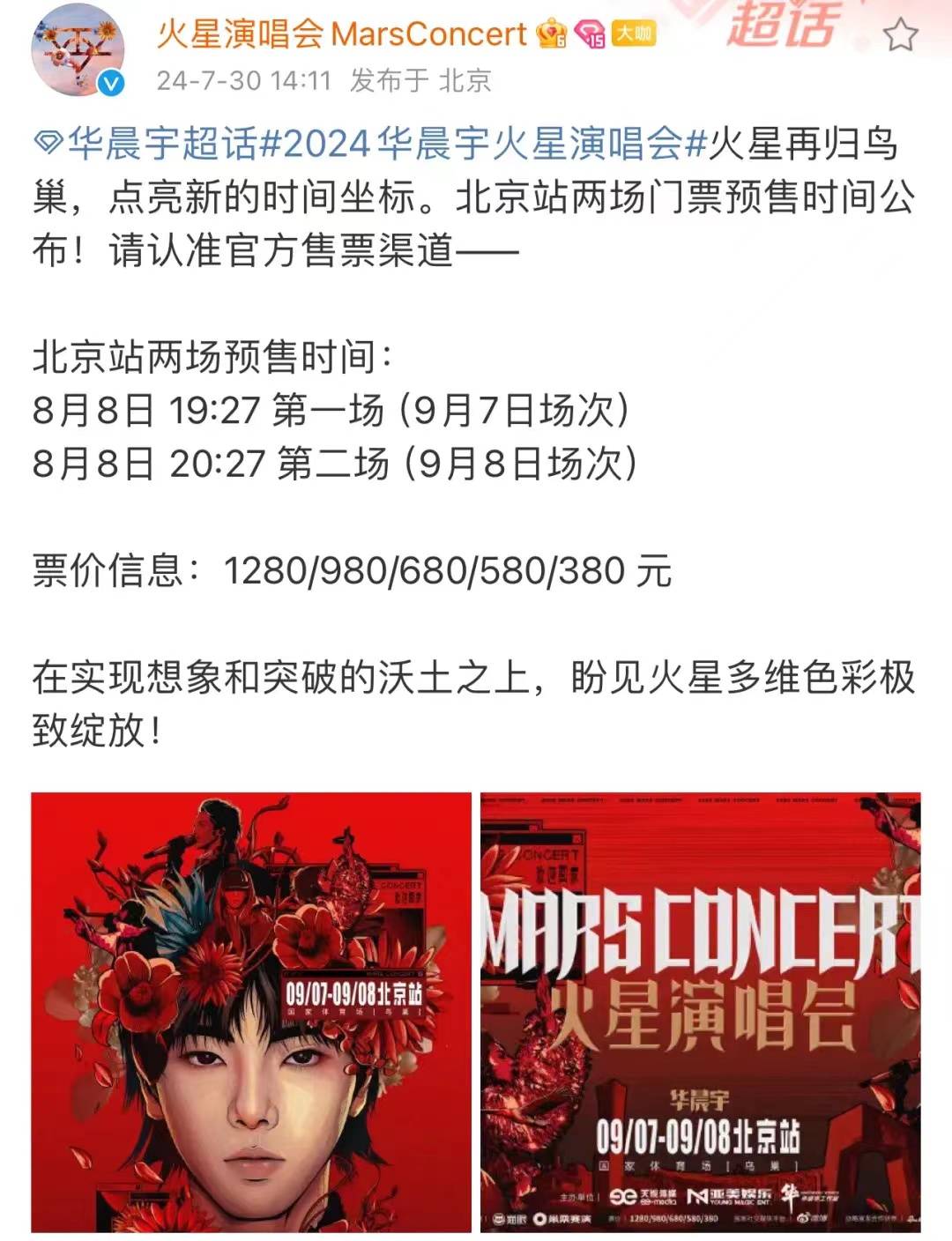Screen dimensions: 952x1241
Task: Click the crown level-6 badge icon
Action: (x=552, y=33)
